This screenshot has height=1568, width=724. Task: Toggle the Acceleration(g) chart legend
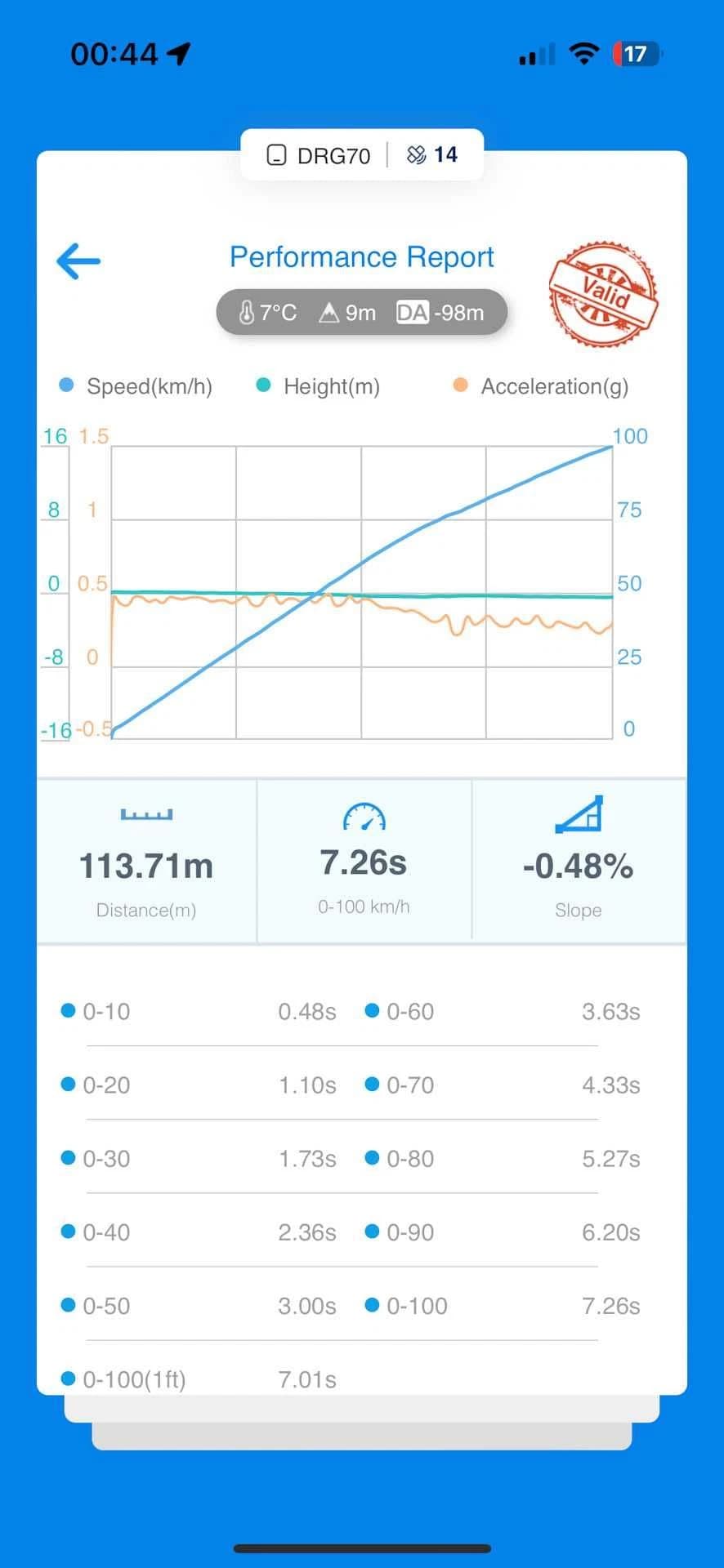[541, 386]
